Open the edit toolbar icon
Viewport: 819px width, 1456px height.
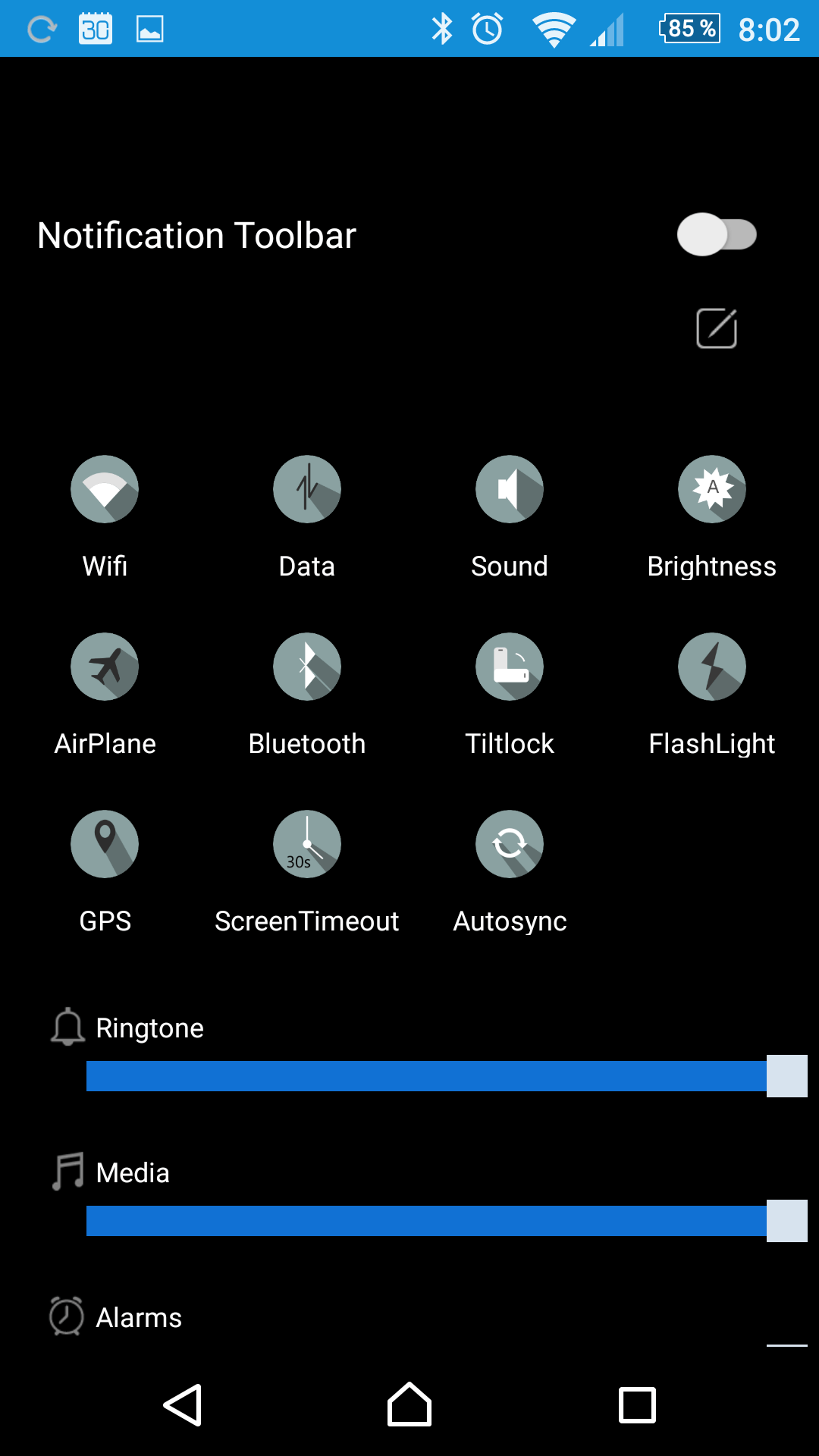point(717,328)
